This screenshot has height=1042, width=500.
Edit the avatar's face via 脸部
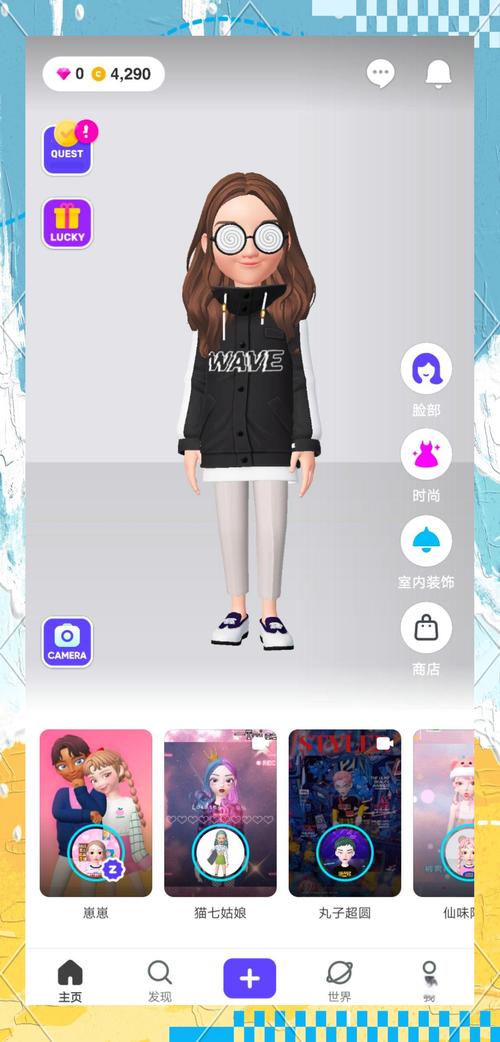(426, 380)
